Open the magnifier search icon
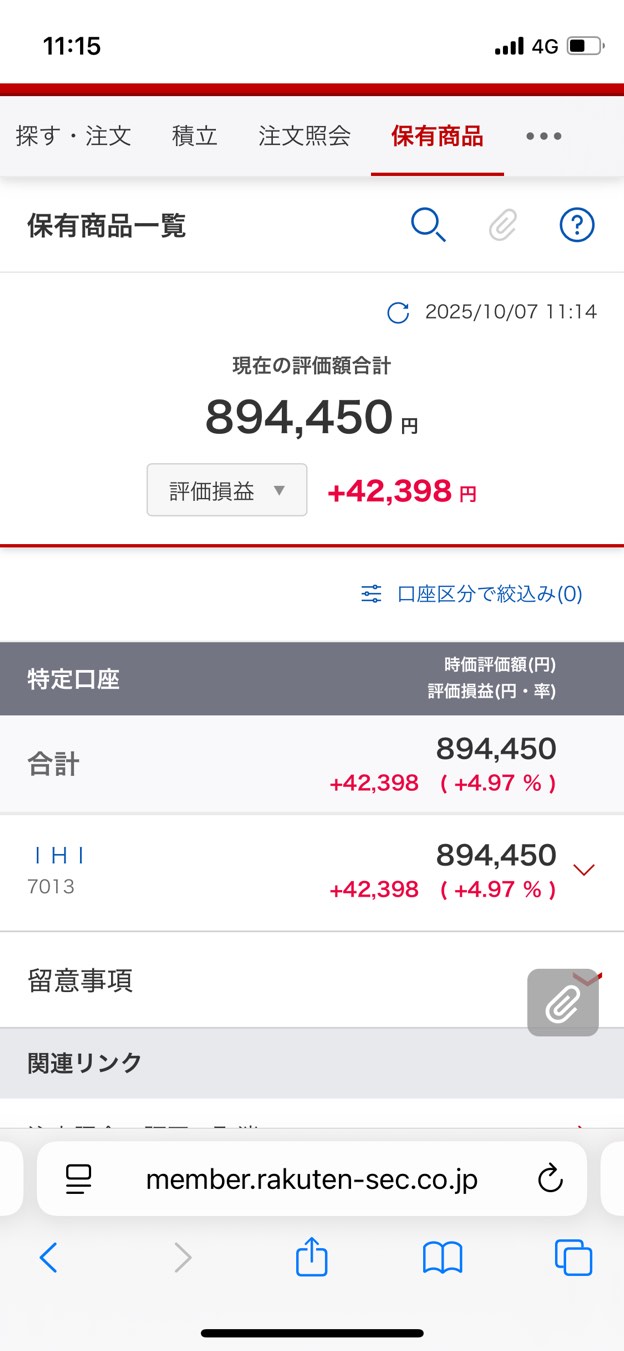Screen dimensions: 624x1351 pyautogui.click(x=428, y=225)
